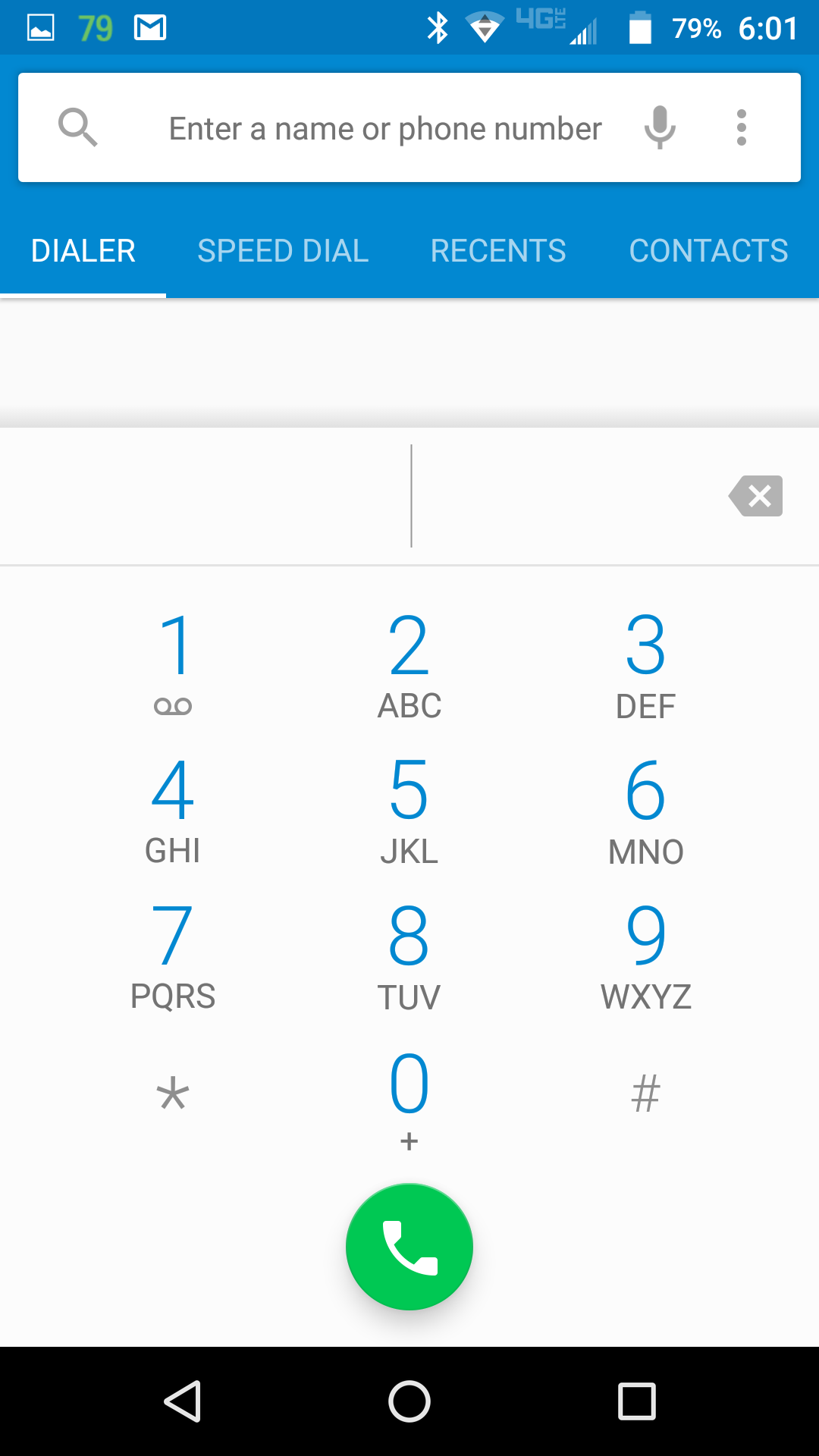
Task: Enter digit 7 PQRS
Action: point(173,954)
